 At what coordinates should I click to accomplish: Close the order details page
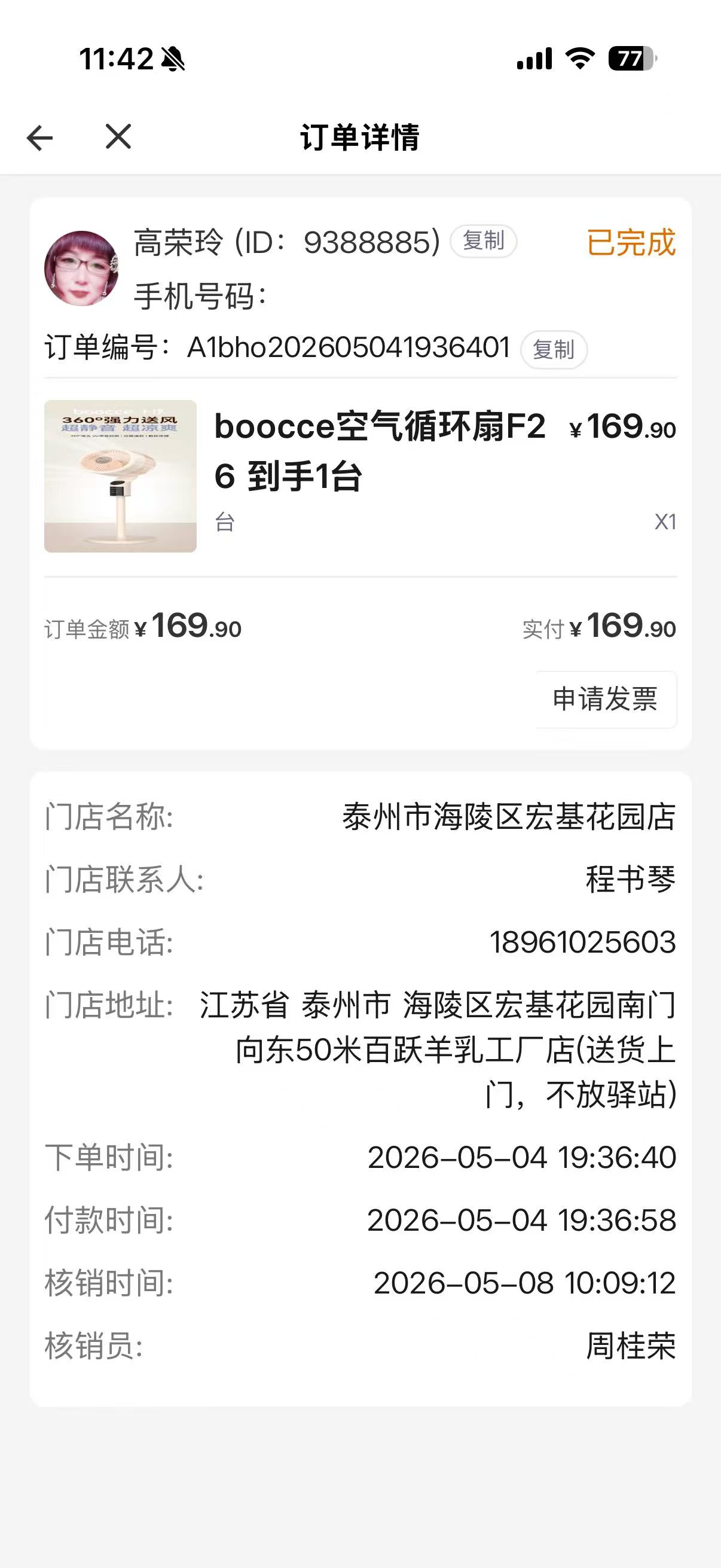(118, 136)
